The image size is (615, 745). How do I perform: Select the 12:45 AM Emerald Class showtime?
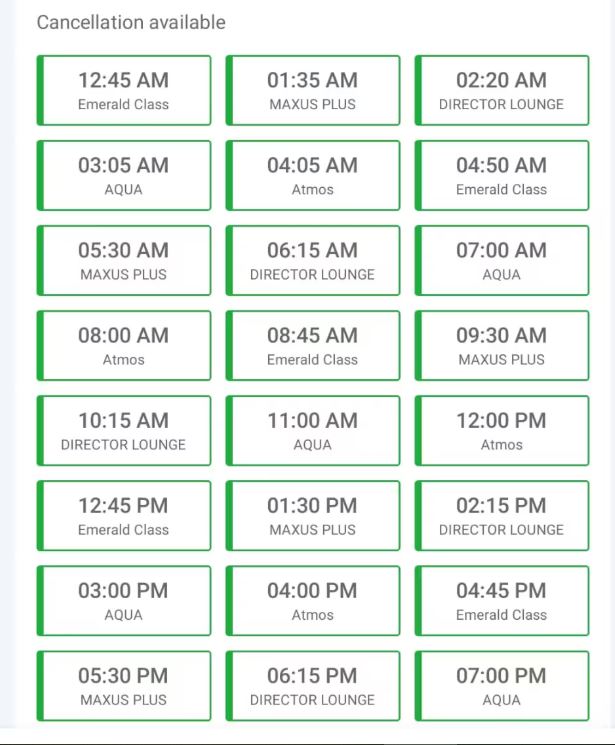124,90
